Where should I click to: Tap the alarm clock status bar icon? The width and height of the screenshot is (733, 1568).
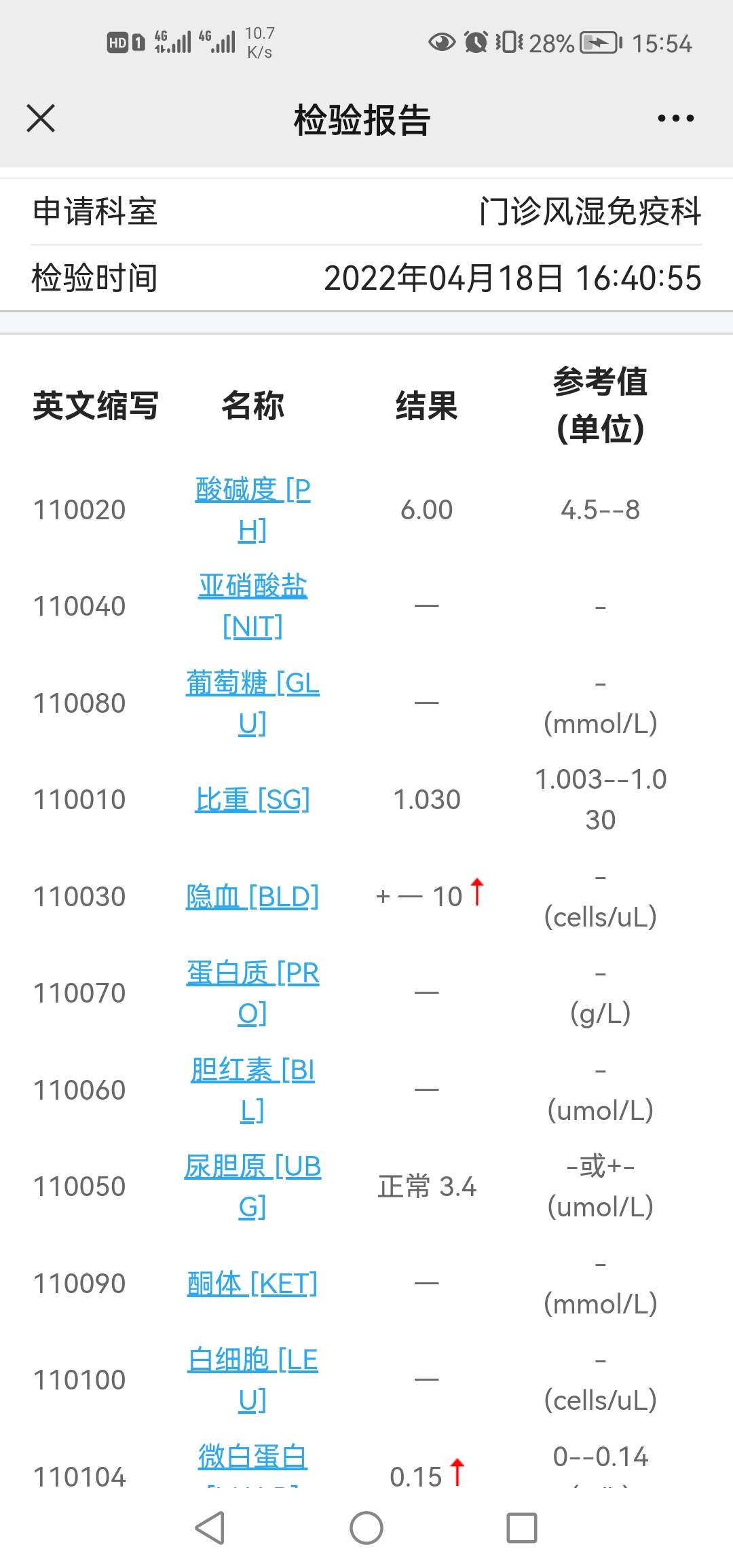(475, 42)
